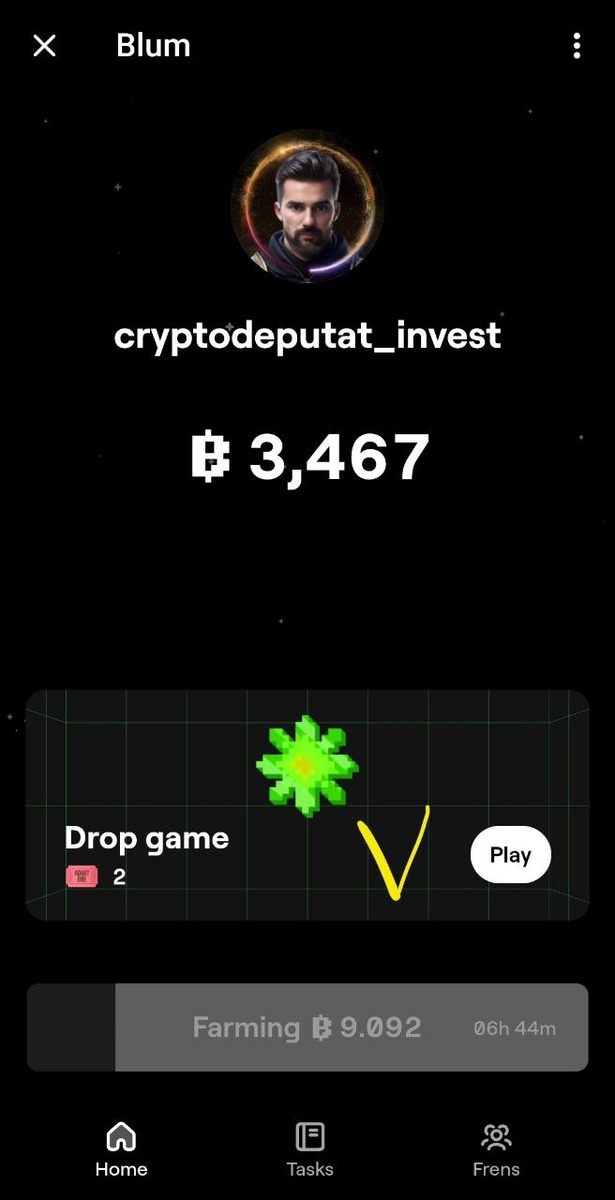Switch to the Frens tab
Image resolution: width=615 pixels, height=1200 pixels.
tap(496, 1150)
